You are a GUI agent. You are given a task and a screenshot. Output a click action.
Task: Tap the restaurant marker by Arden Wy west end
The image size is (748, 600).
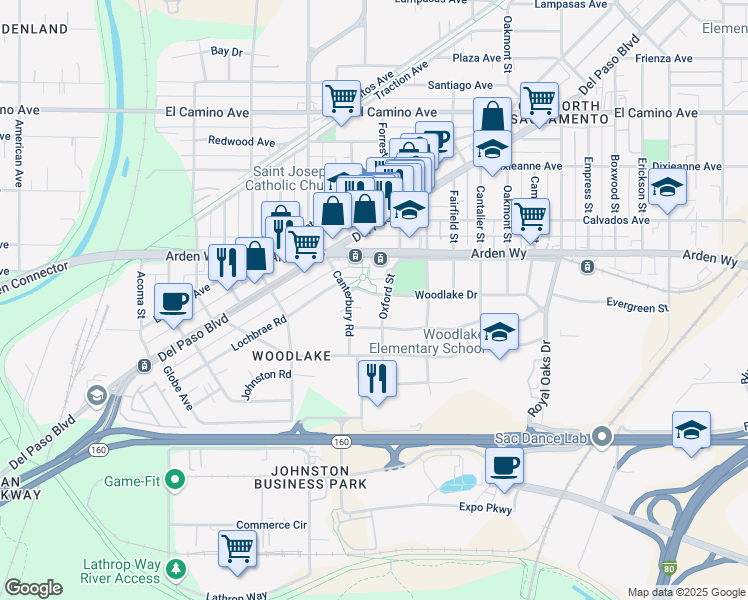tap(226, 263)
